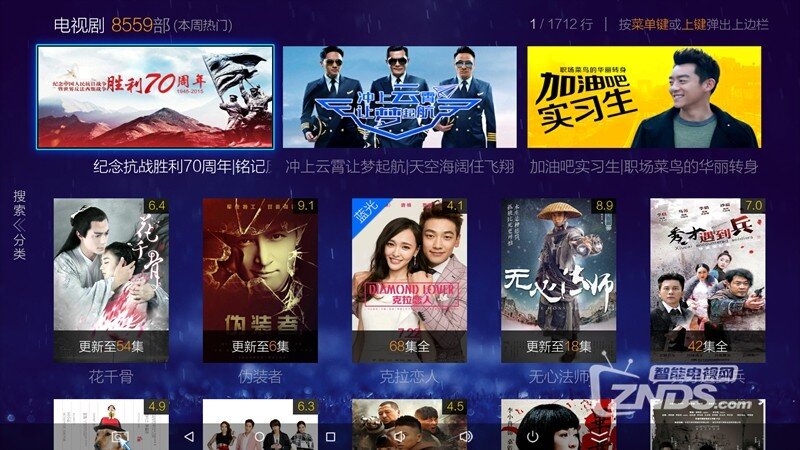The width and height of the screenshot is (800, 450).
Task: Tap the system home button
Action: [260, 437]
